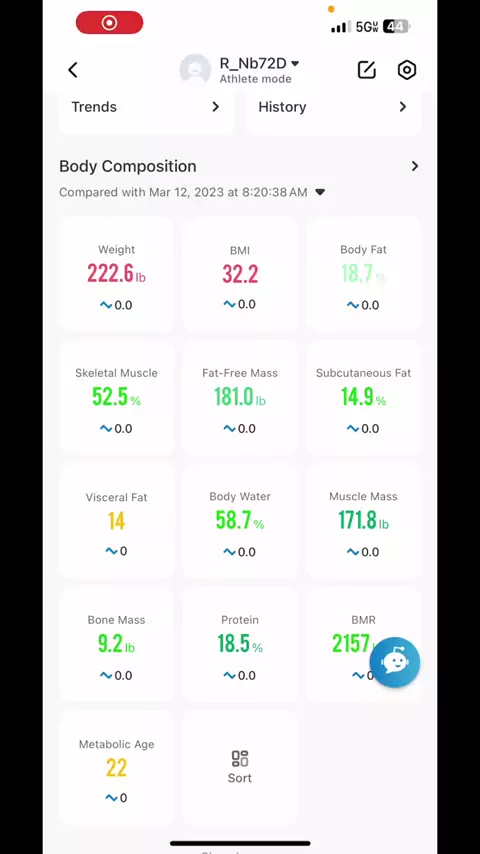480x854 pixels.
Task: Go back using the top-left arrow
Action: point(73,70)
